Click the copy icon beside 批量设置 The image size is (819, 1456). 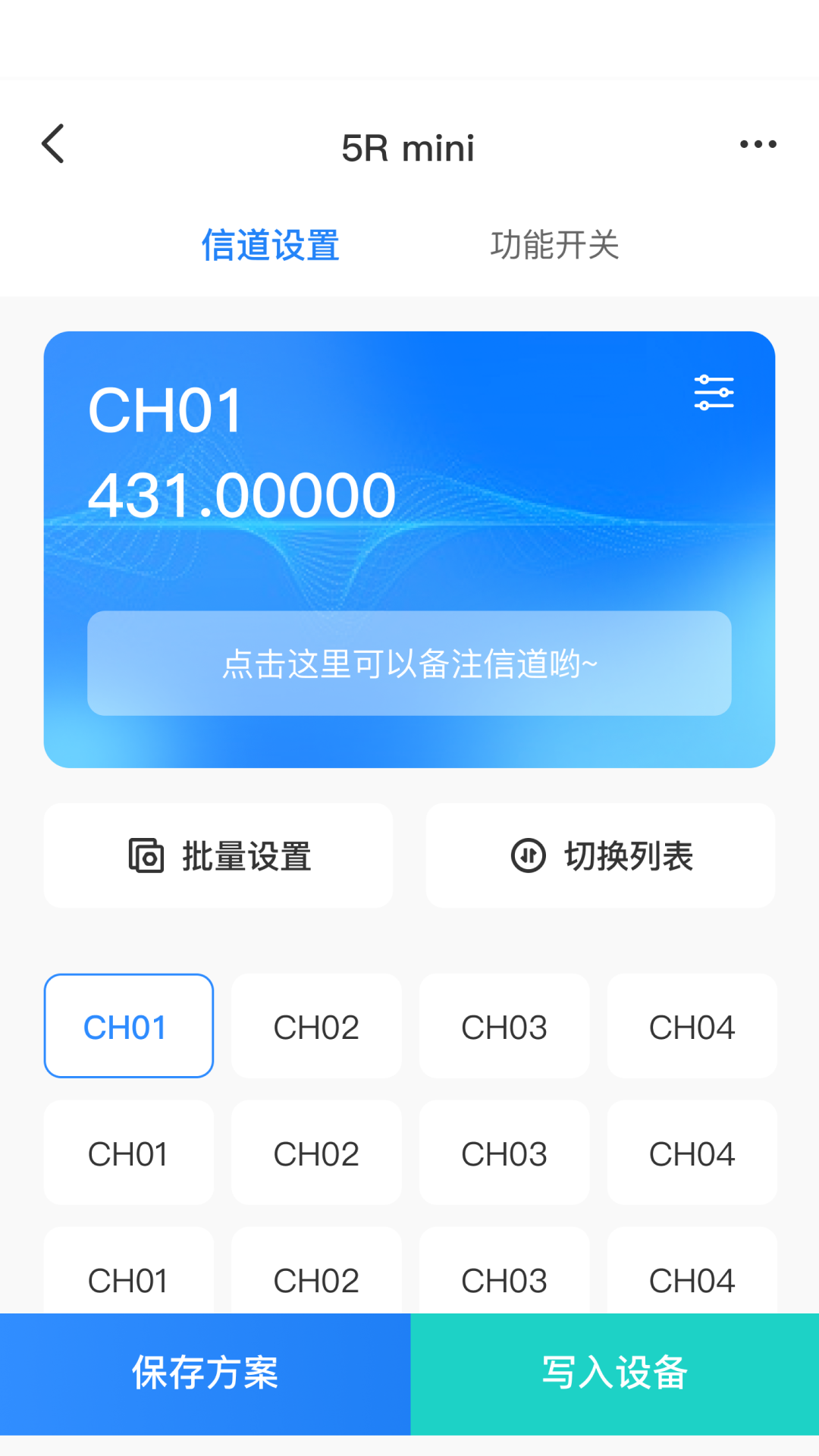pyautogui.click(x=145, y=855)
